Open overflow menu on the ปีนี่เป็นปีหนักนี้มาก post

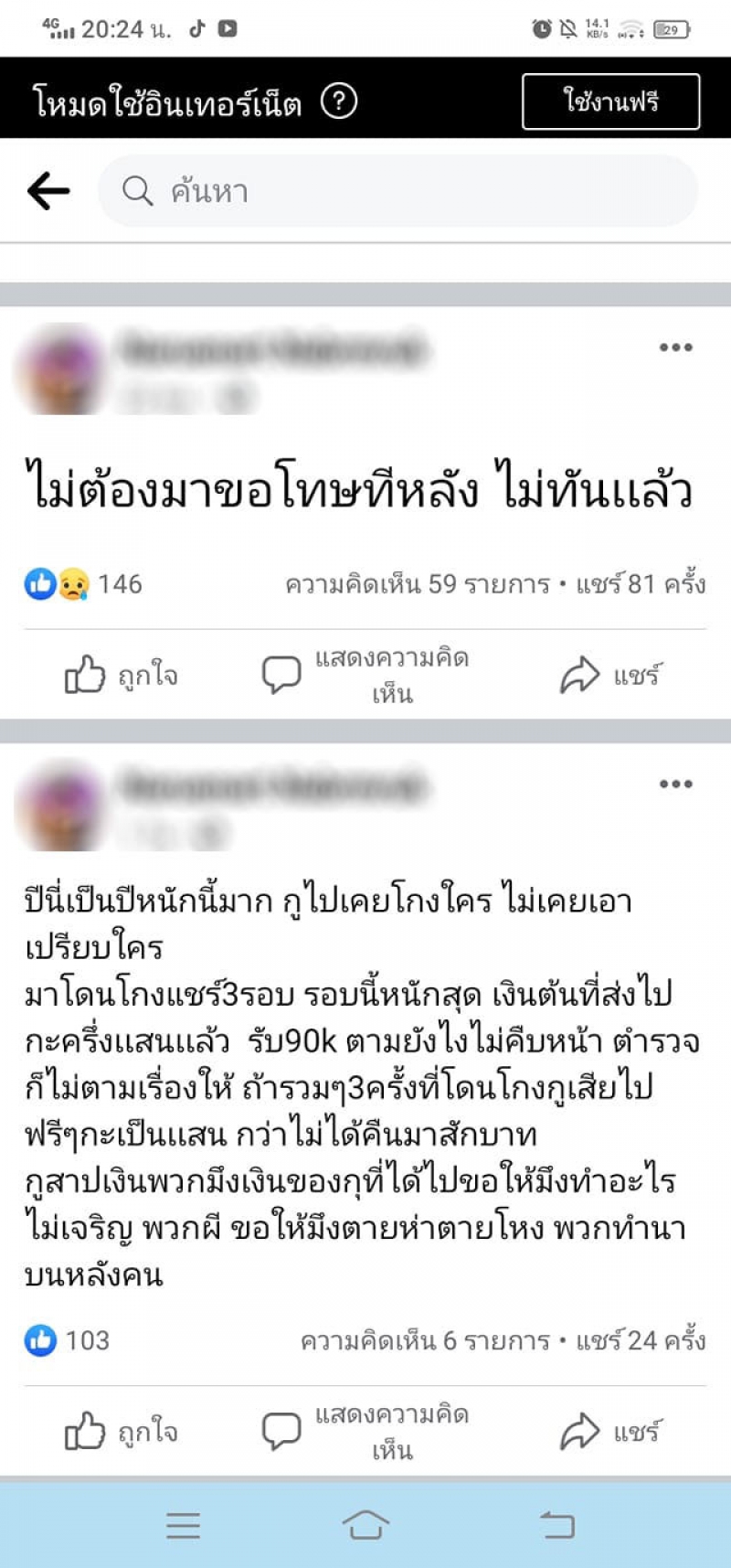coord(675,784)
